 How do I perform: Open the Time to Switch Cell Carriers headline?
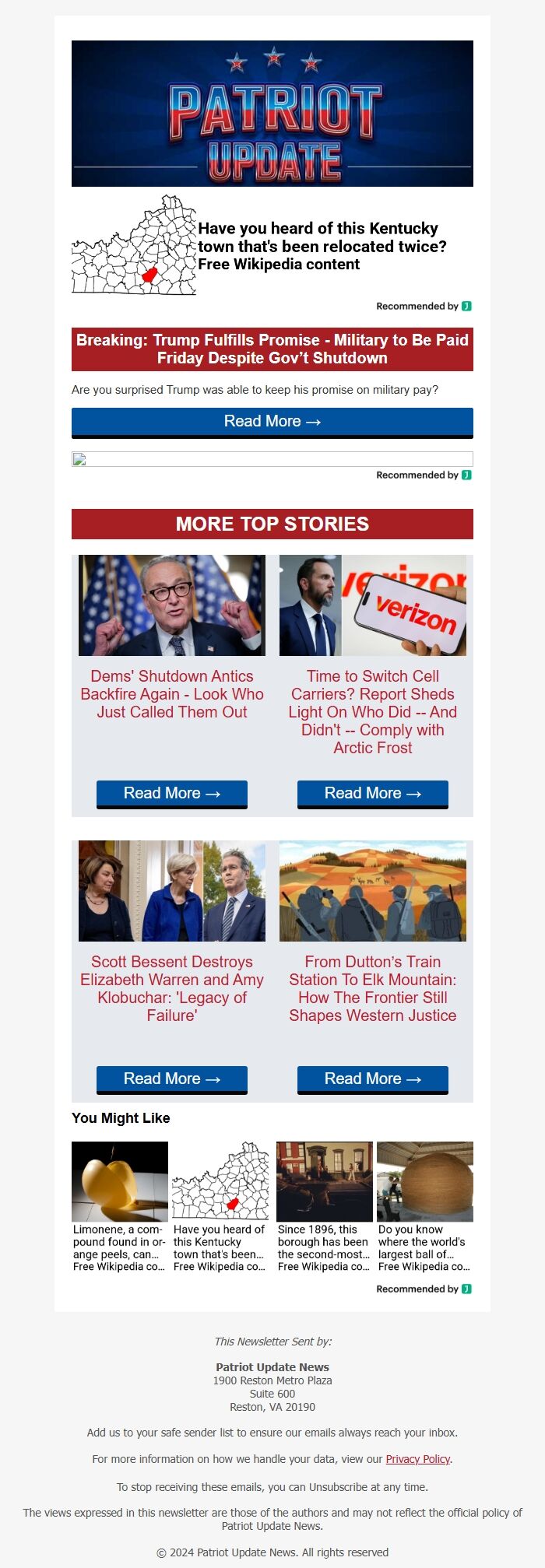[x=373, y=712]
